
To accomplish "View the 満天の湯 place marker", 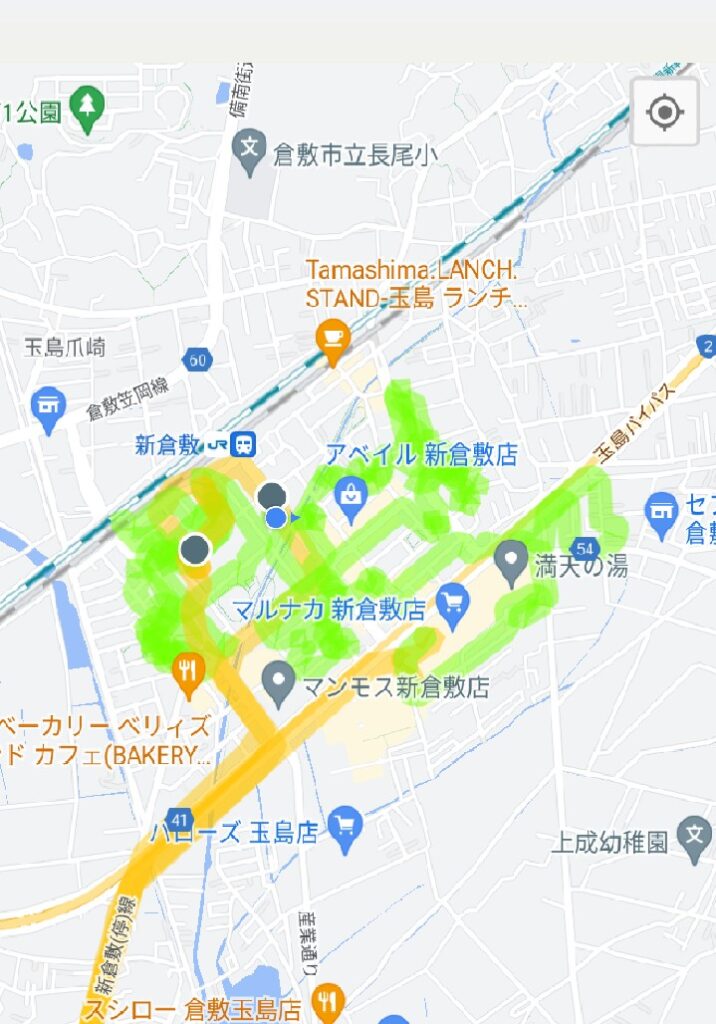I will tap(512, 564).
